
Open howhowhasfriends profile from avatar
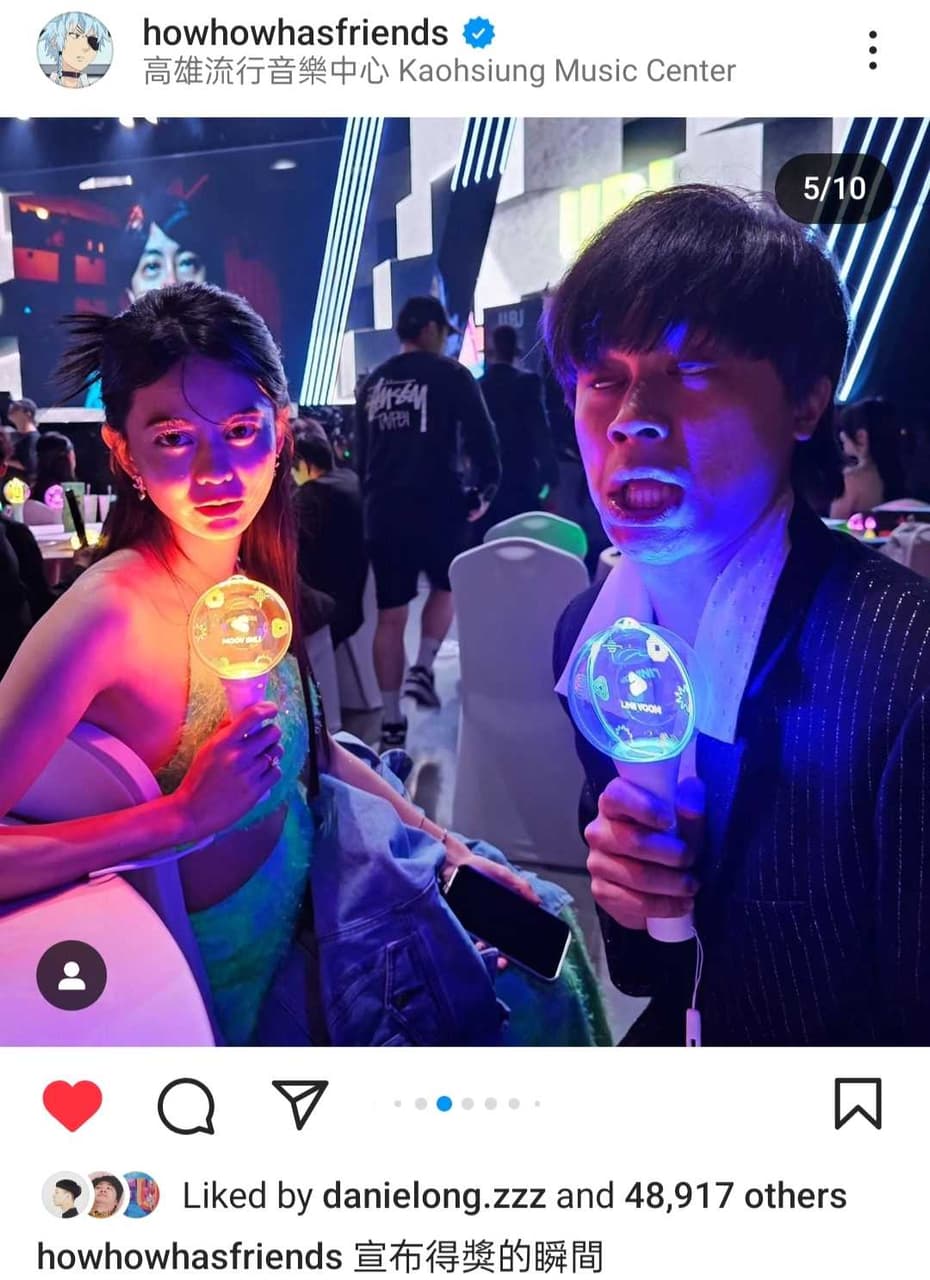click(x=74, y=50)
